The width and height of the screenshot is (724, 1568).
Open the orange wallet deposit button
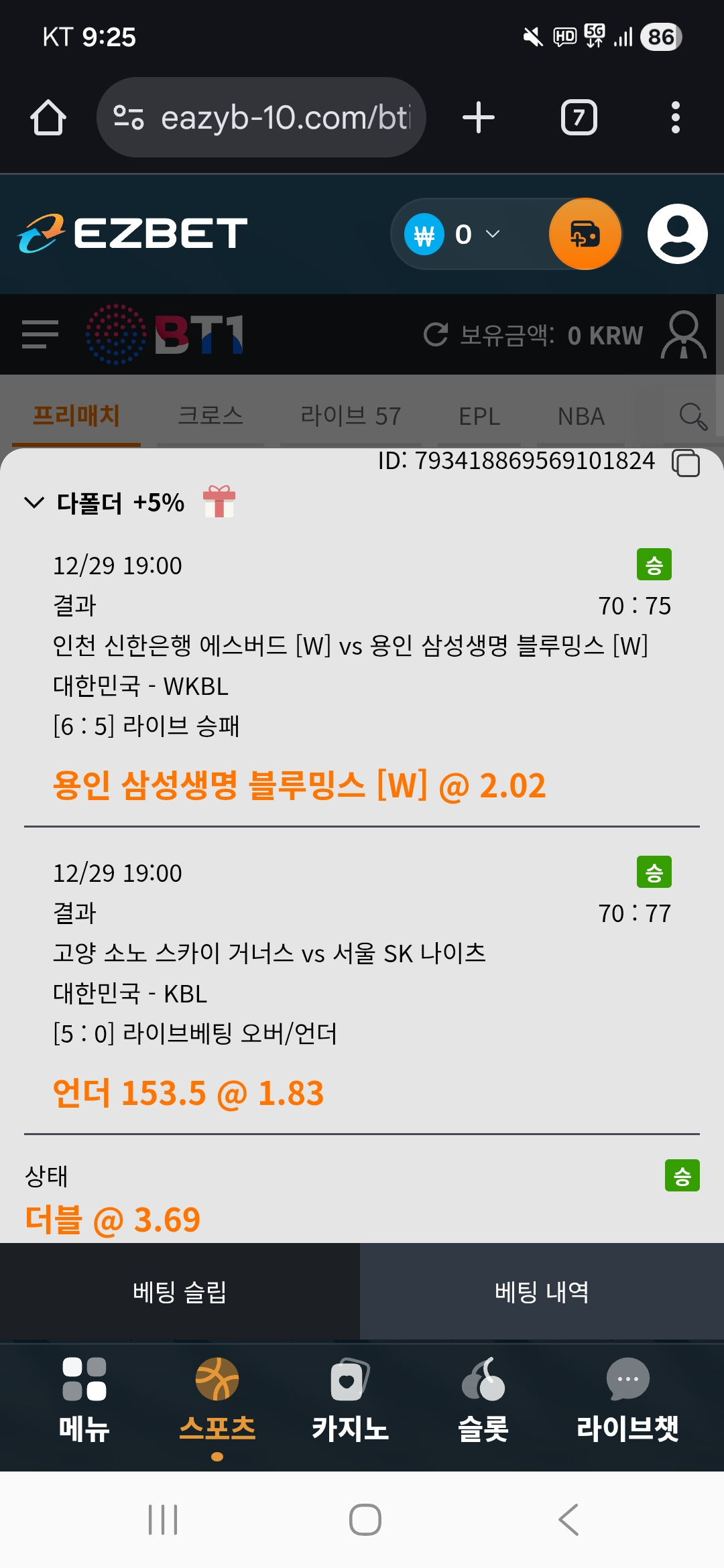585,235
